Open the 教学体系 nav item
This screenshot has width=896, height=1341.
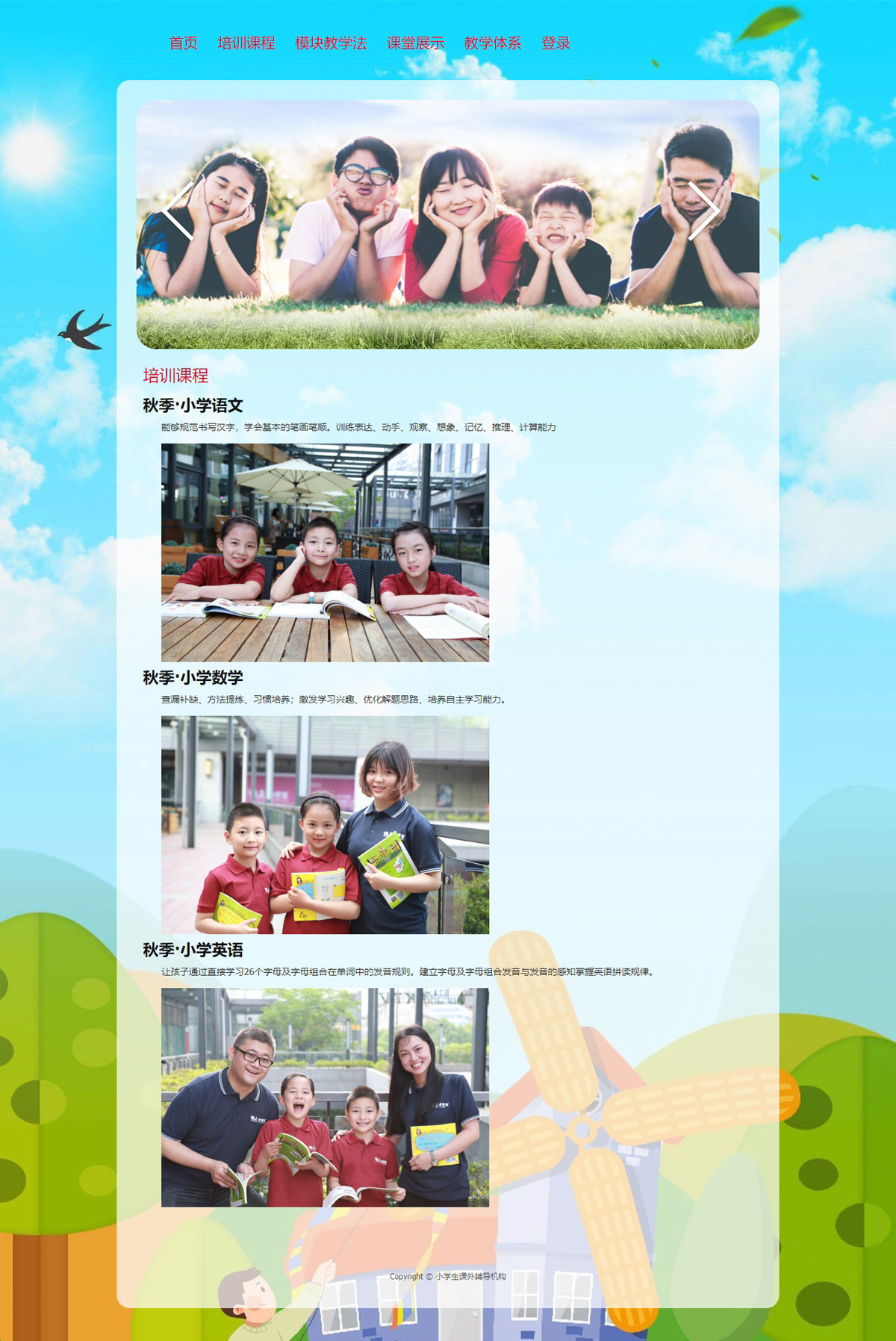tap(493, 43)
